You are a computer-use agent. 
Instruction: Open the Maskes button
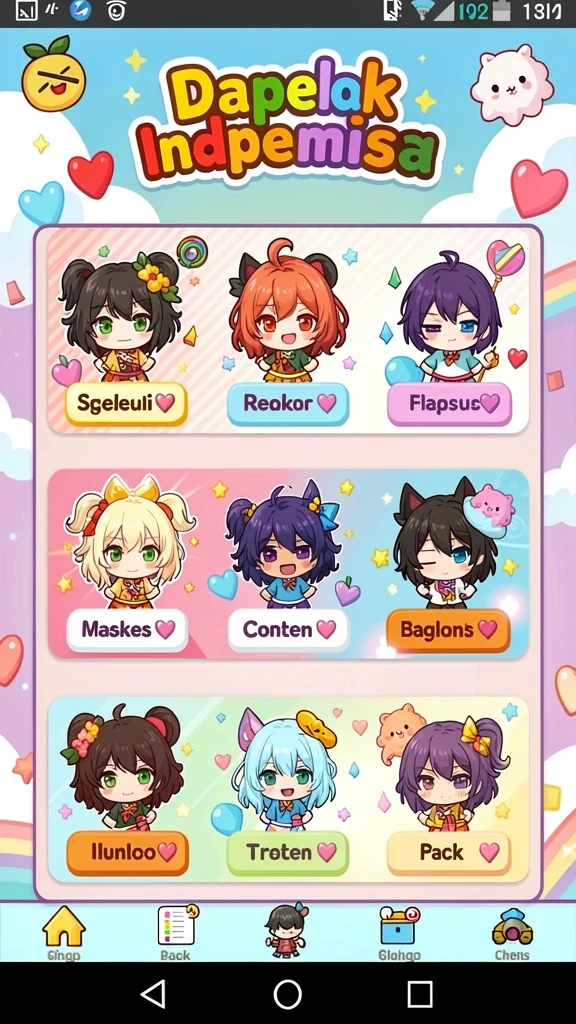click(127, 630)
